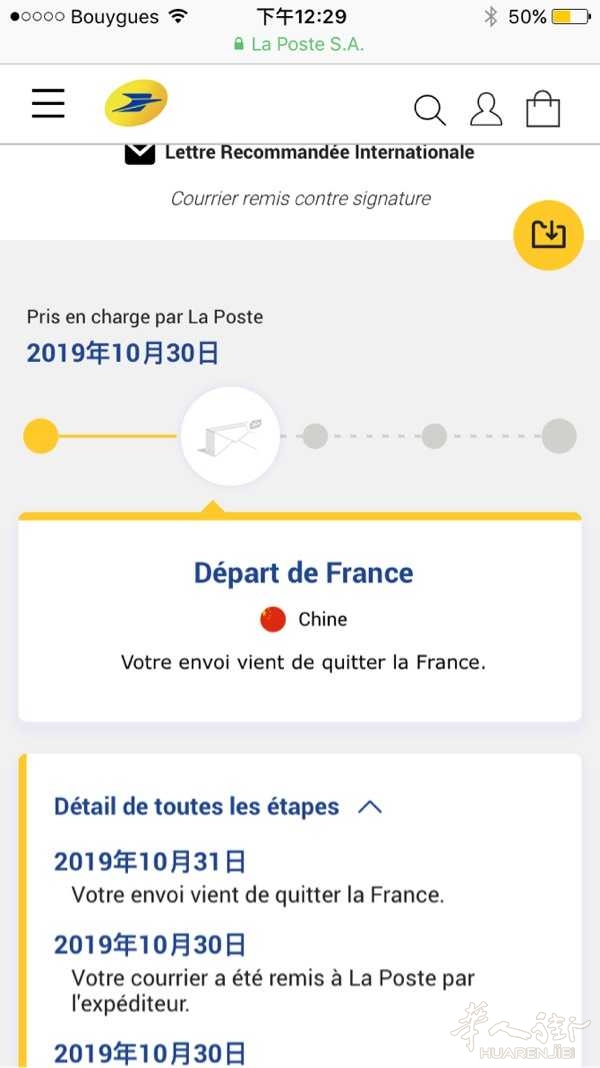Tap the La Poste S.A. address bar
This screenshot has height=1068, width=600.
pos(299,44)
